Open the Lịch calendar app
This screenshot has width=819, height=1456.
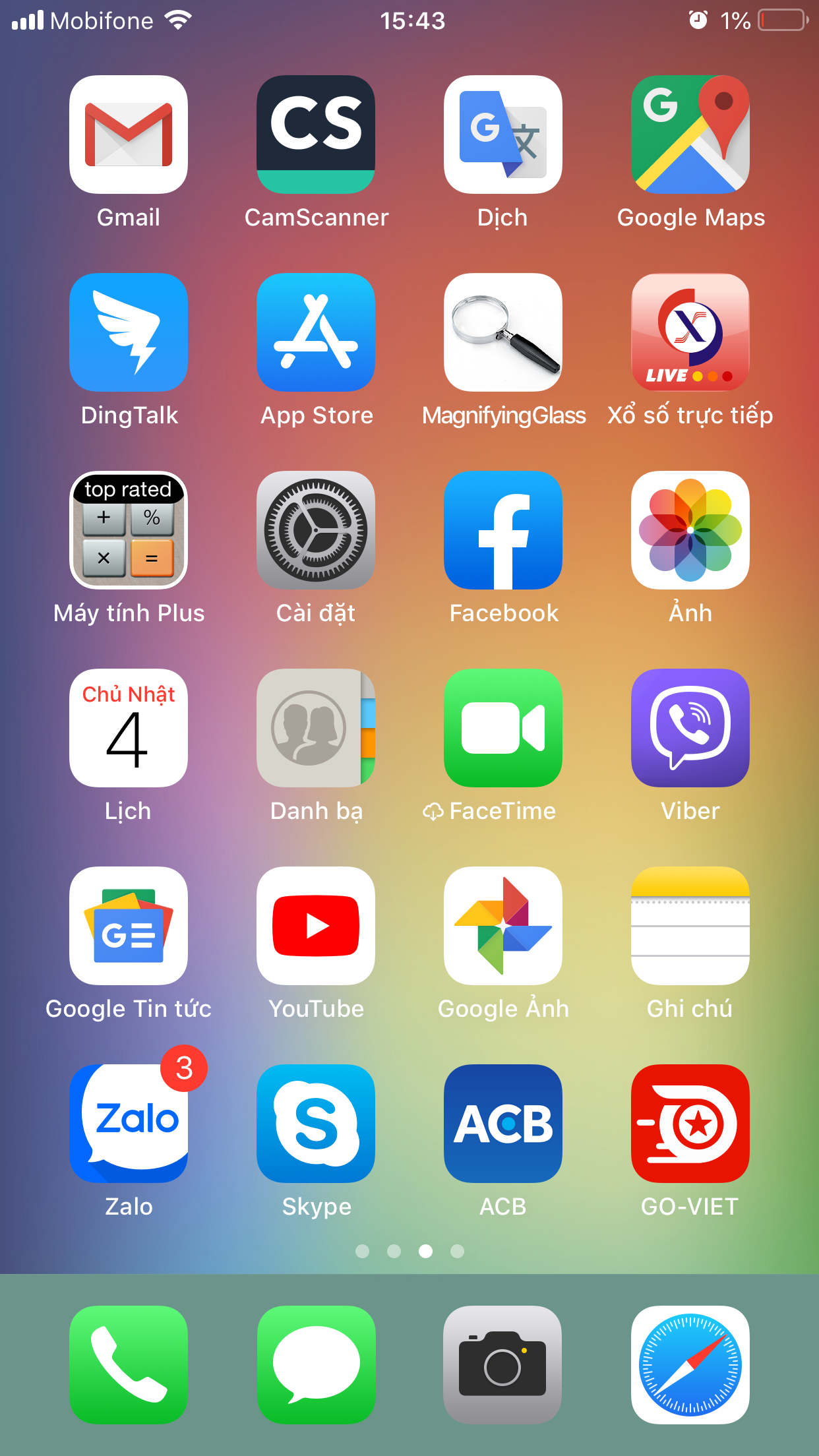[x=129, y=728]
